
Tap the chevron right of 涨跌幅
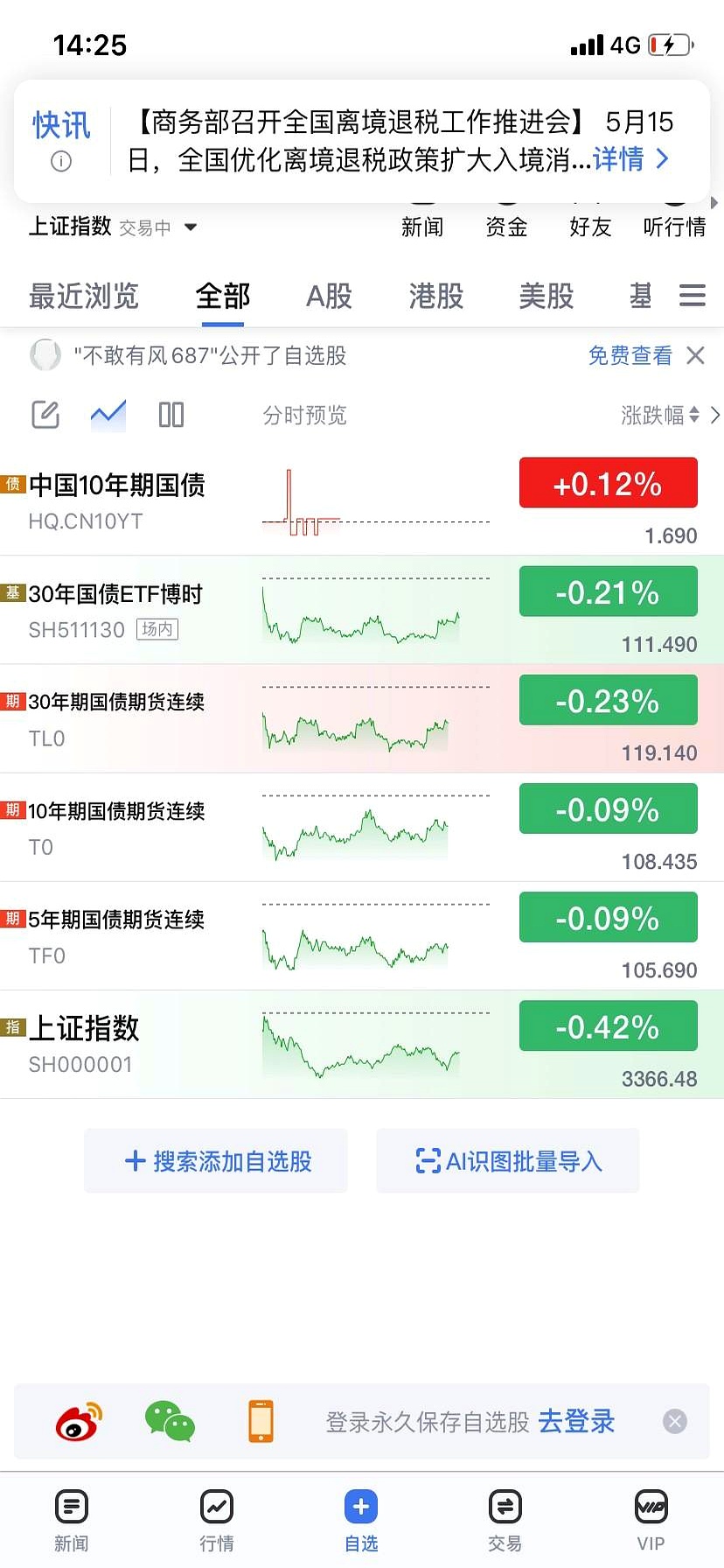714,415
